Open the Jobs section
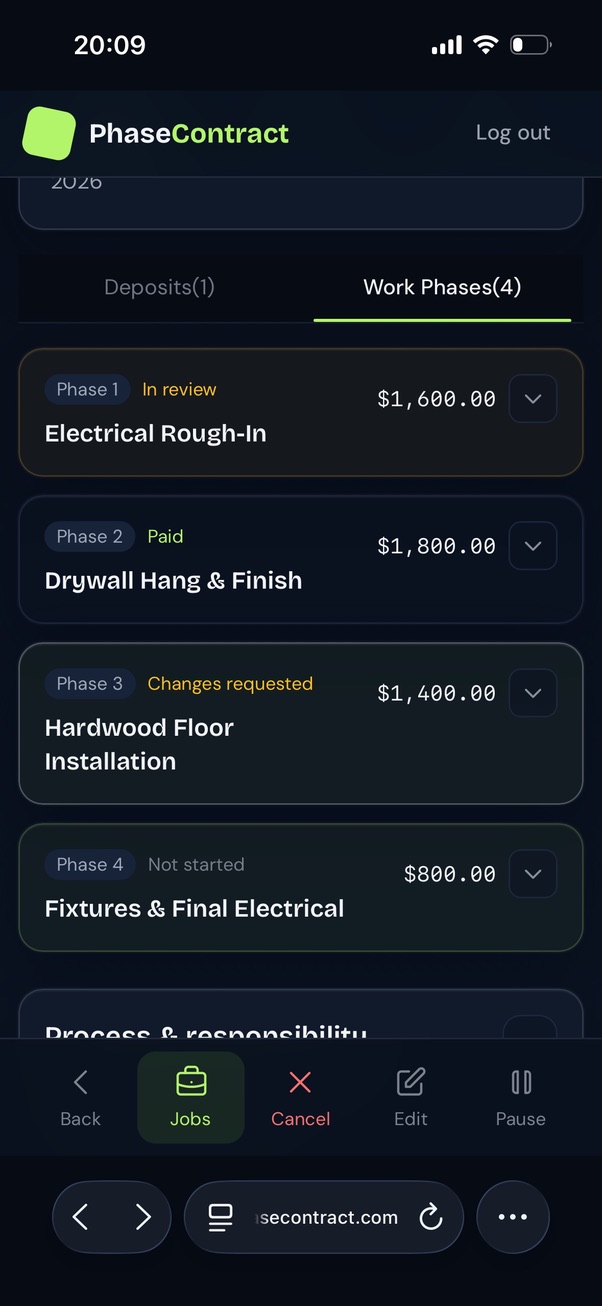 (190, 1097)
